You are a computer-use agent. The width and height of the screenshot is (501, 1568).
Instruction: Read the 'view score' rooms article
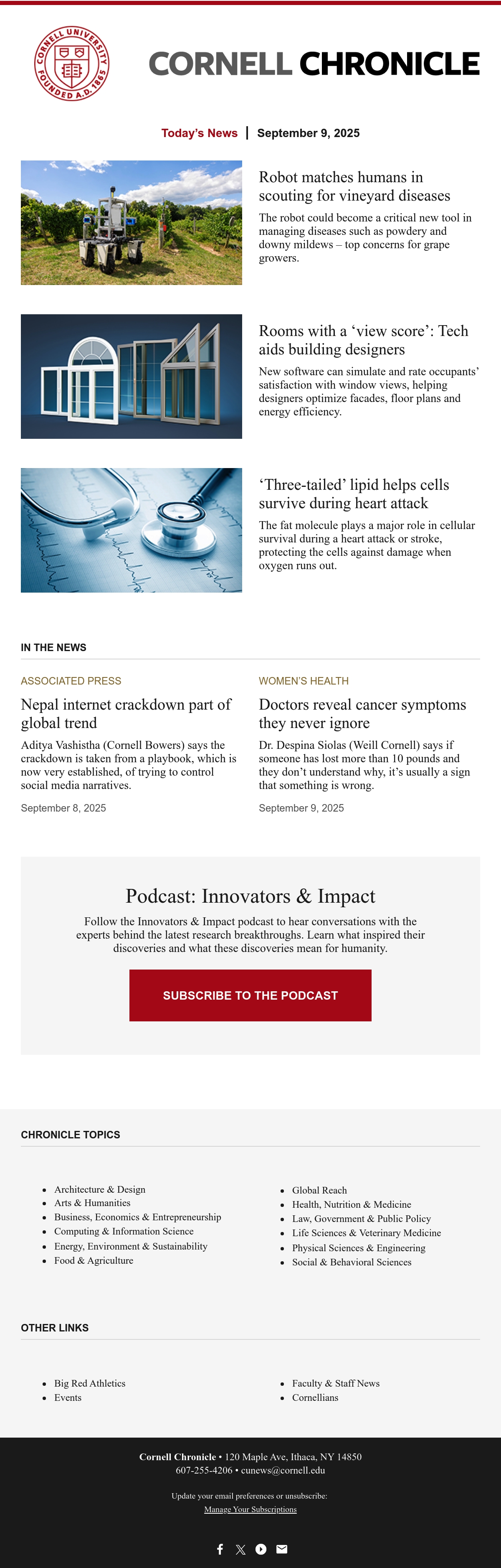[364, 340]
